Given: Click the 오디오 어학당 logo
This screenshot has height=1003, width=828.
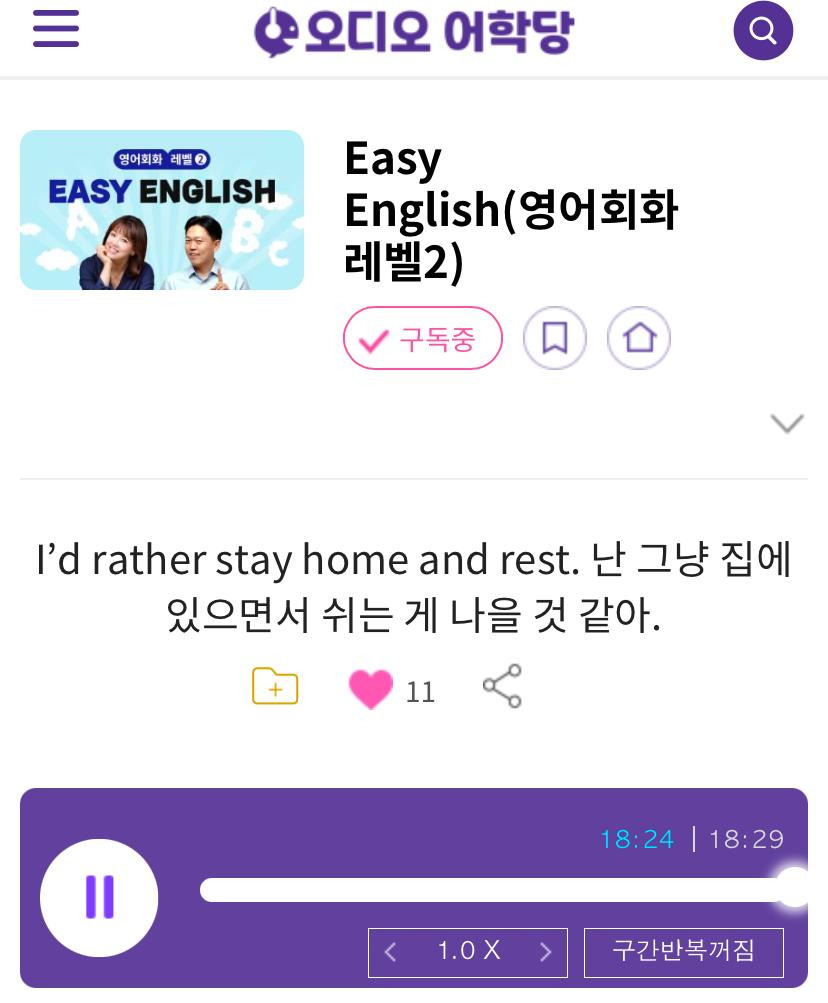Looking at the screenshot, I should pos(413,30).
